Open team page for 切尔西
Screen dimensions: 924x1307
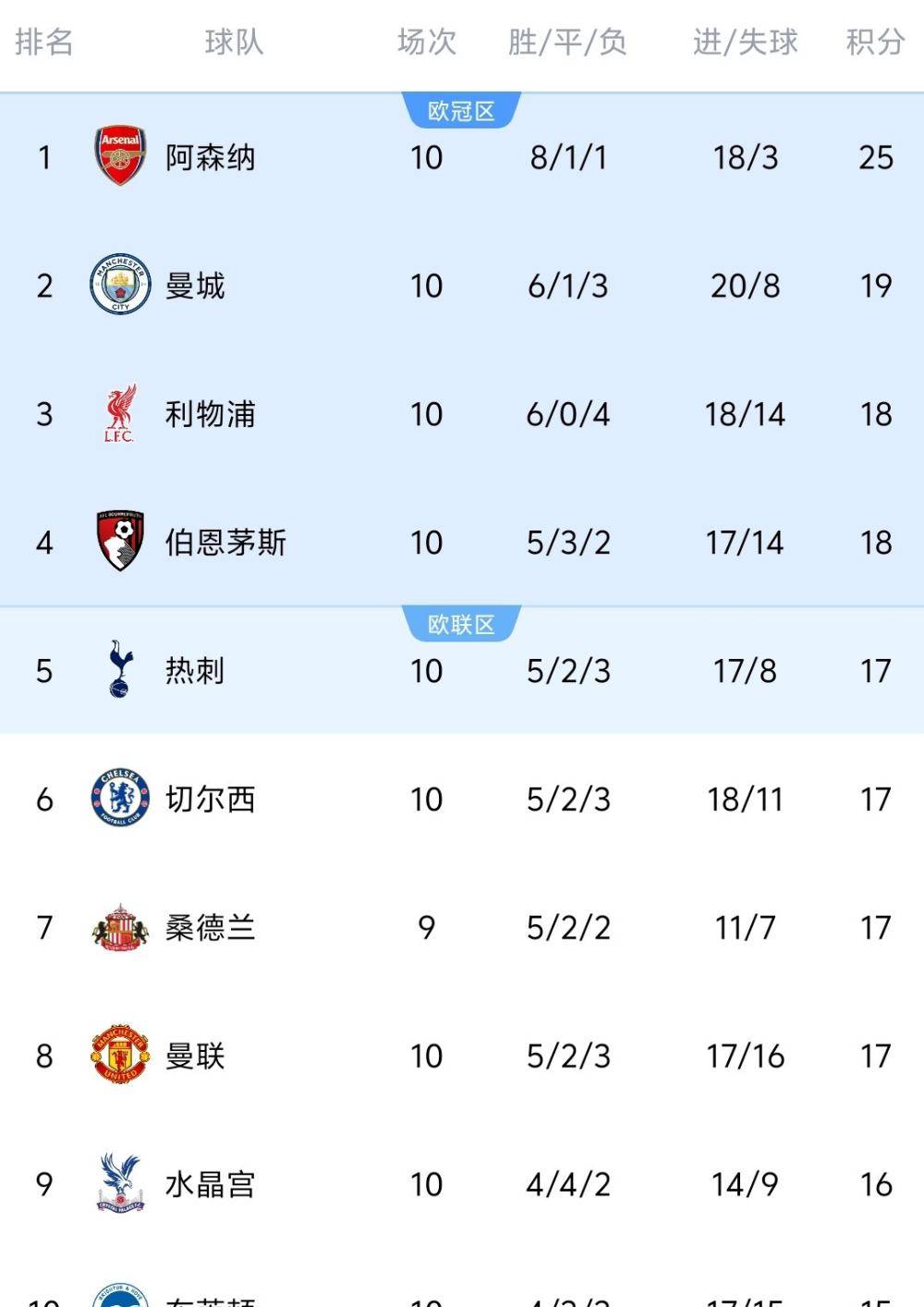[212, 799]
